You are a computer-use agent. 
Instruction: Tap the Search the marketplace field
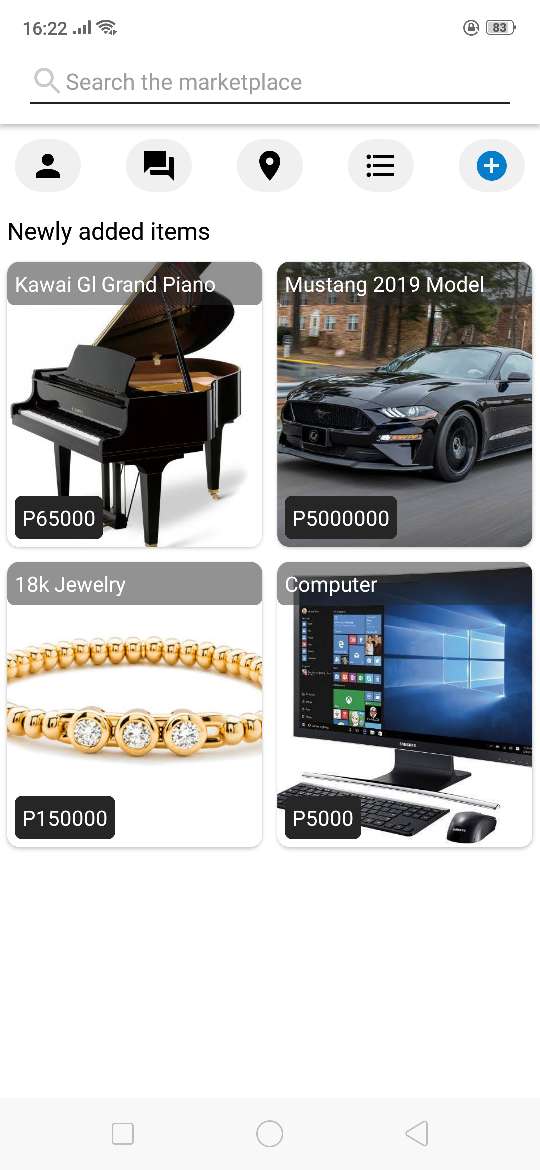pyautogui.click(x=270, y=82)
